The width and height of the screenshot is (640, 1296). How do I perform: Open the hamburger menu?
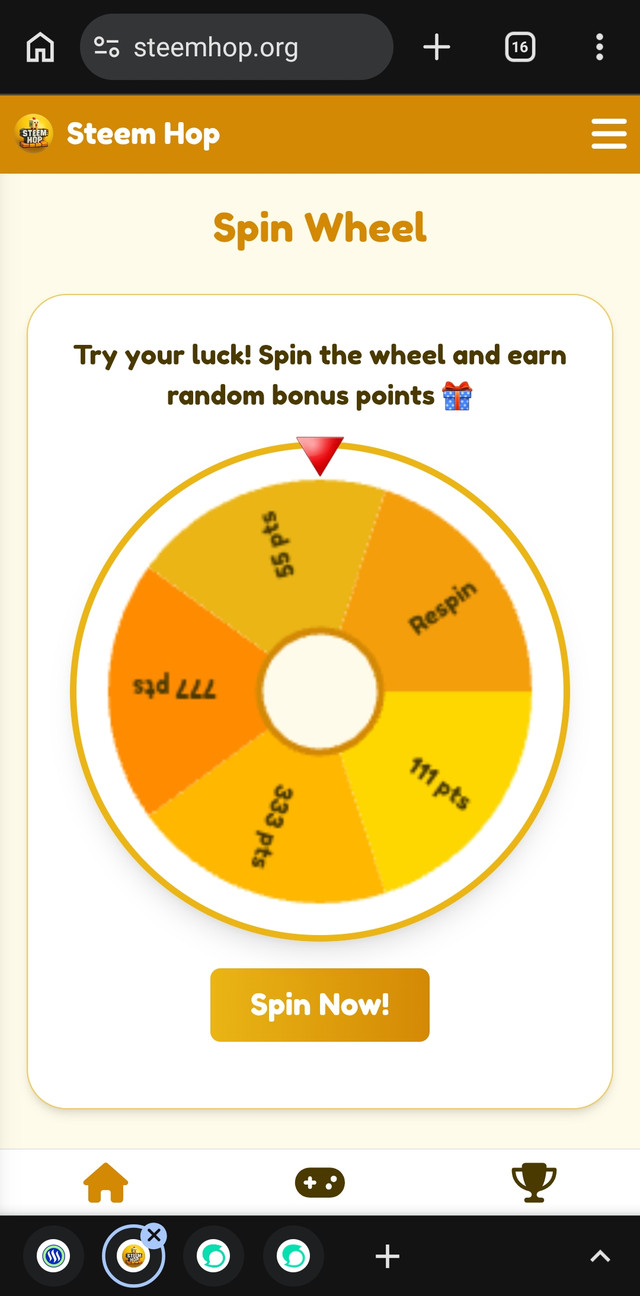pyautogui.click(x=608, y=134)
